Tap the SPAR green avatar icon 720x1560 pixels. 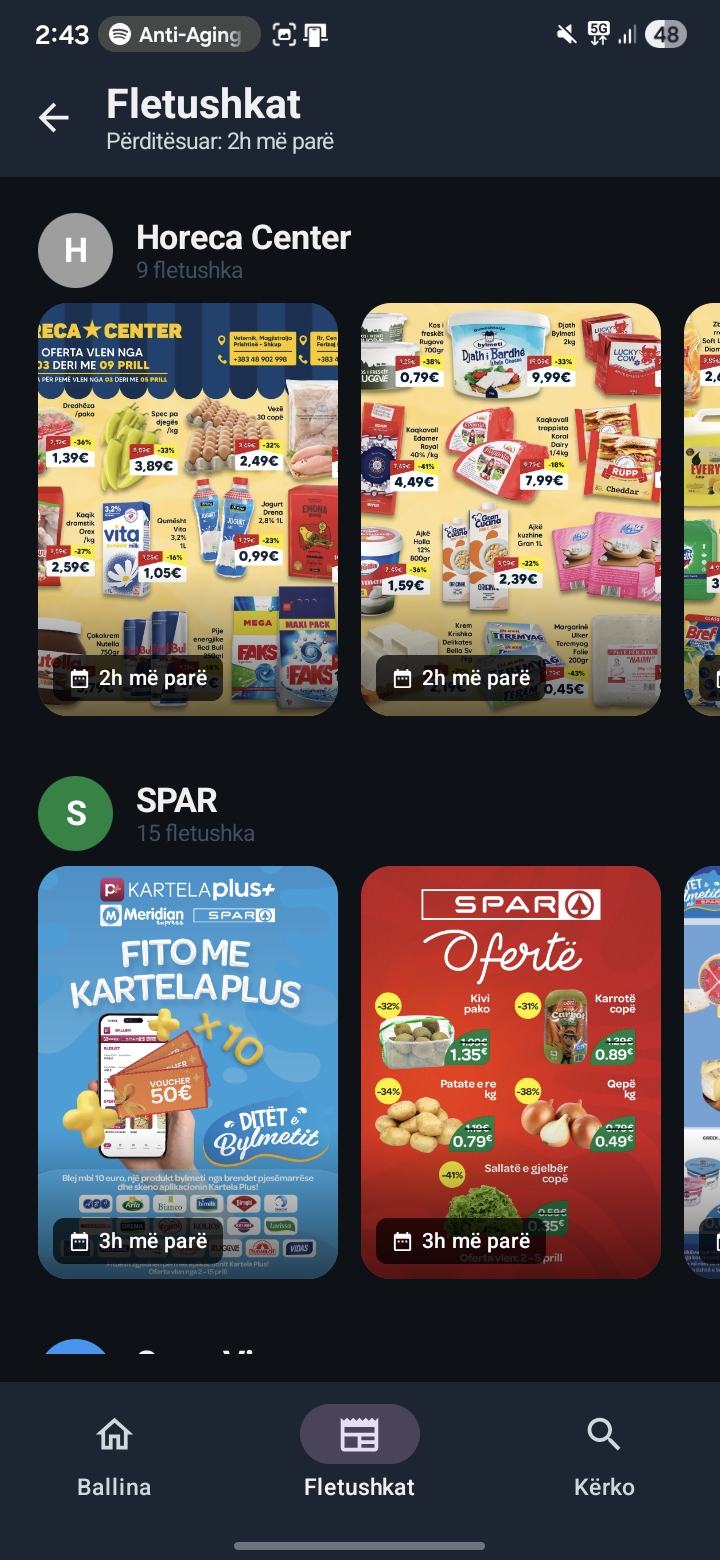75,812
